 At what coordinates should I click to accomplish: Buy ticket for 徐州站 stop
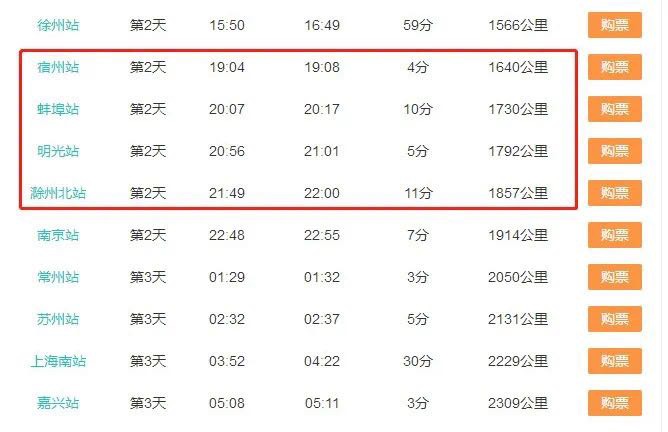[614, 25]
